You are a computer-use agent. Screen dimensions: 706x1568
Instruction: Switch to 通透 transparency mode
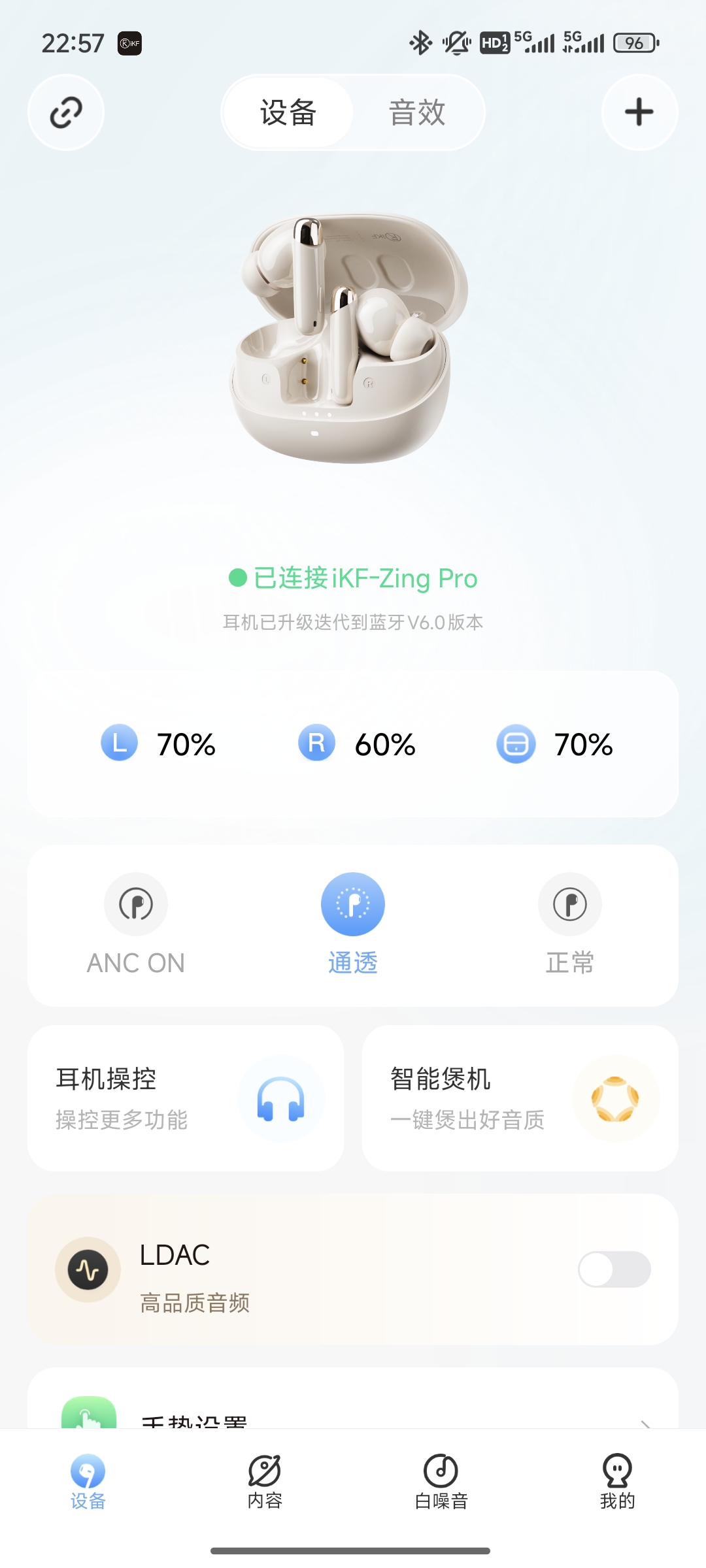pos(352,904)
